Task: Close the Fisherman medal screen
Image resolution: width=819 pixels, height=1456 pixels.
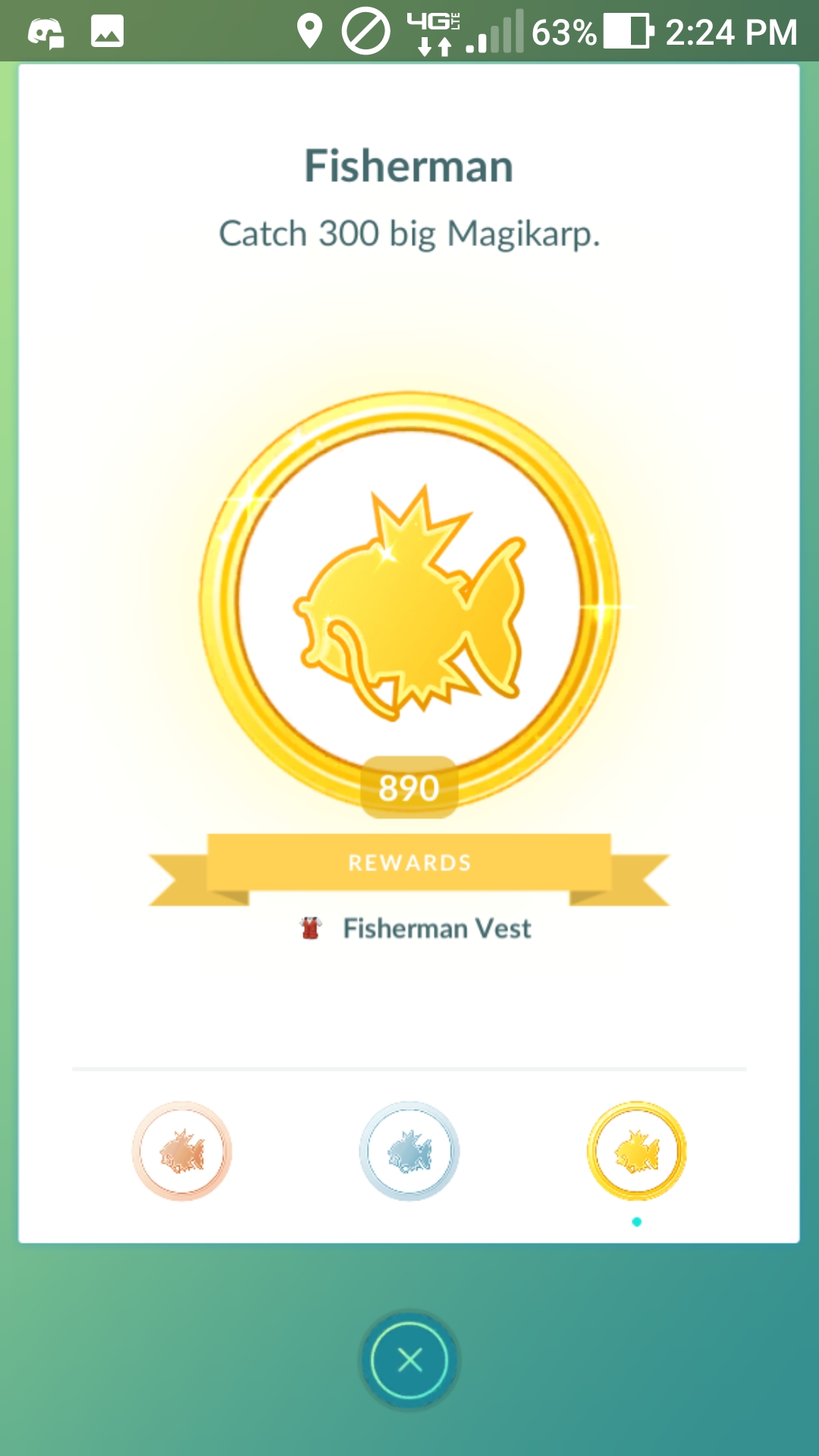Action: pos(409,1360)
